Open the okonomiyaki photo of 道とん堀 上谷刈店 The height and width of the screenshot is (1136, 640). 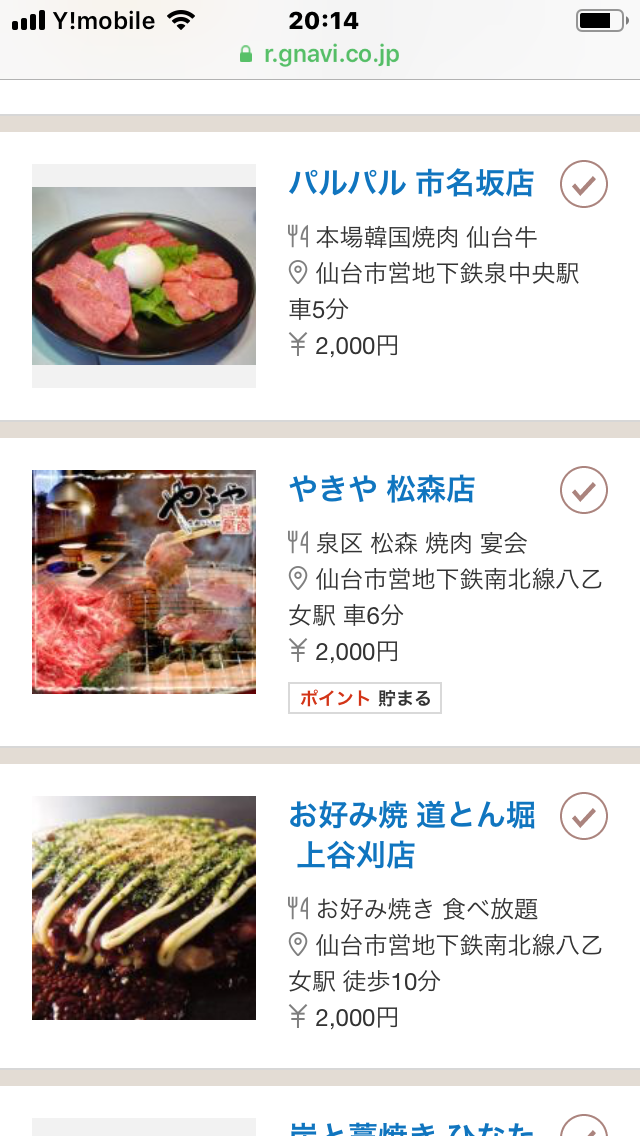point(144,908)
